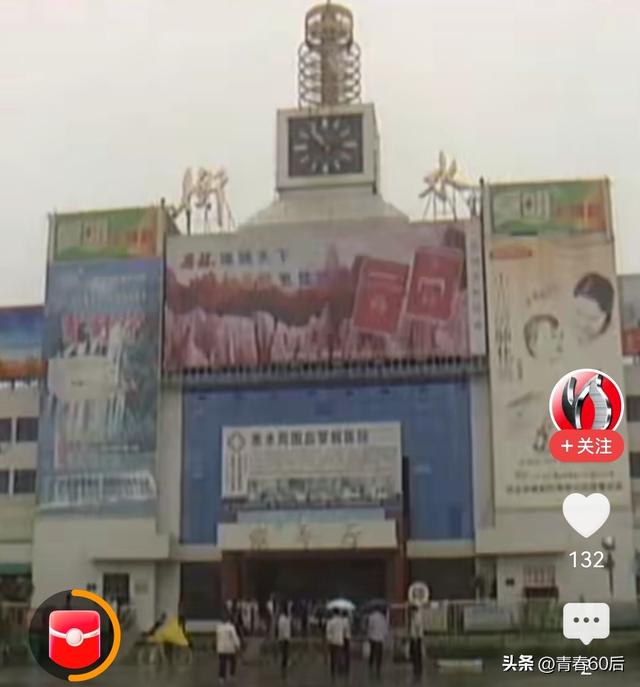Open the creator's profile avatar
This screenshot has width=640, height=687.
click(x=586, y=402)
